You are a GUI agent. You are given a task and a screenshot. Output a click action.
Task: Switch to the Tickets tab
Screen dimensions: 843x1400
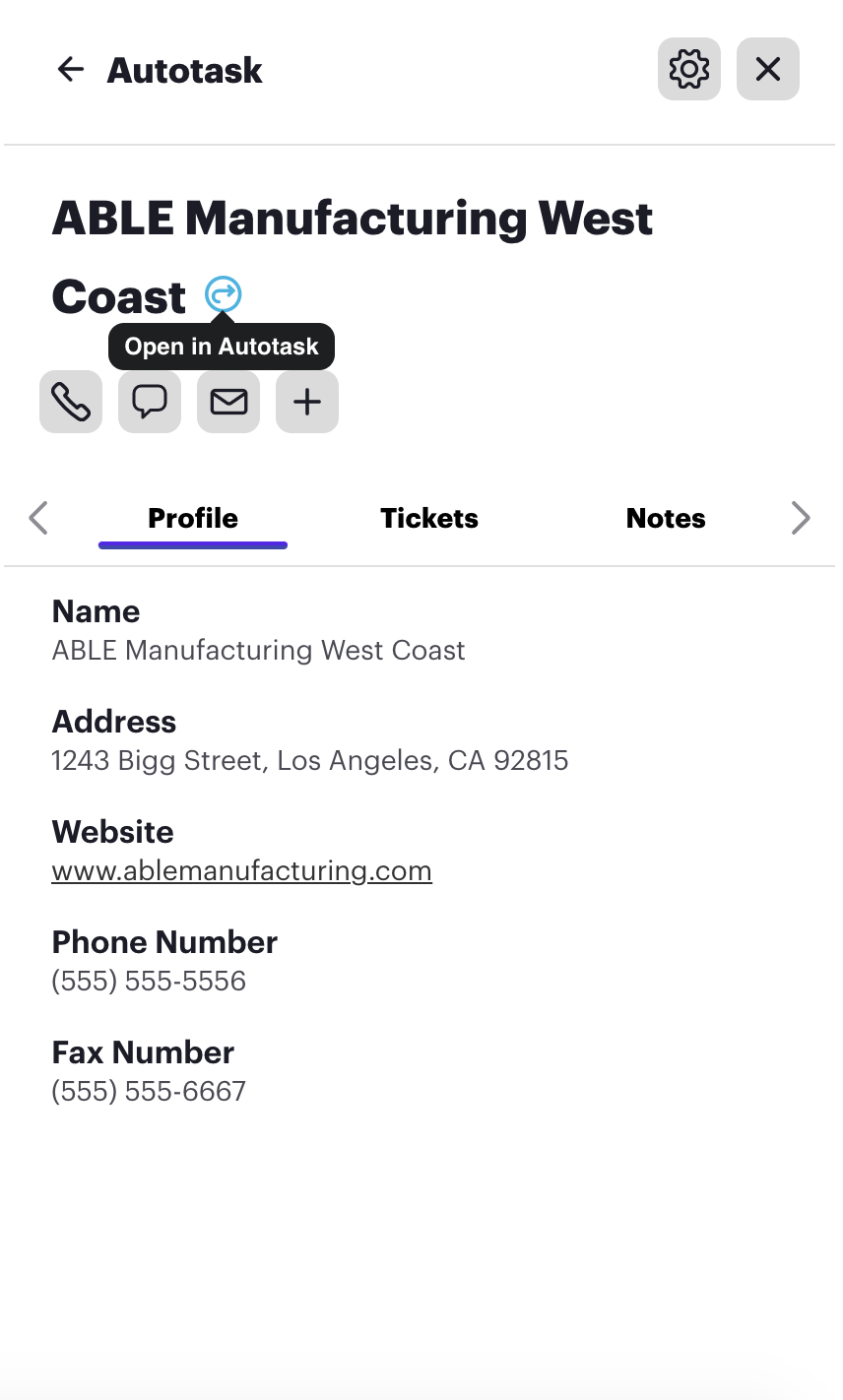429,519
